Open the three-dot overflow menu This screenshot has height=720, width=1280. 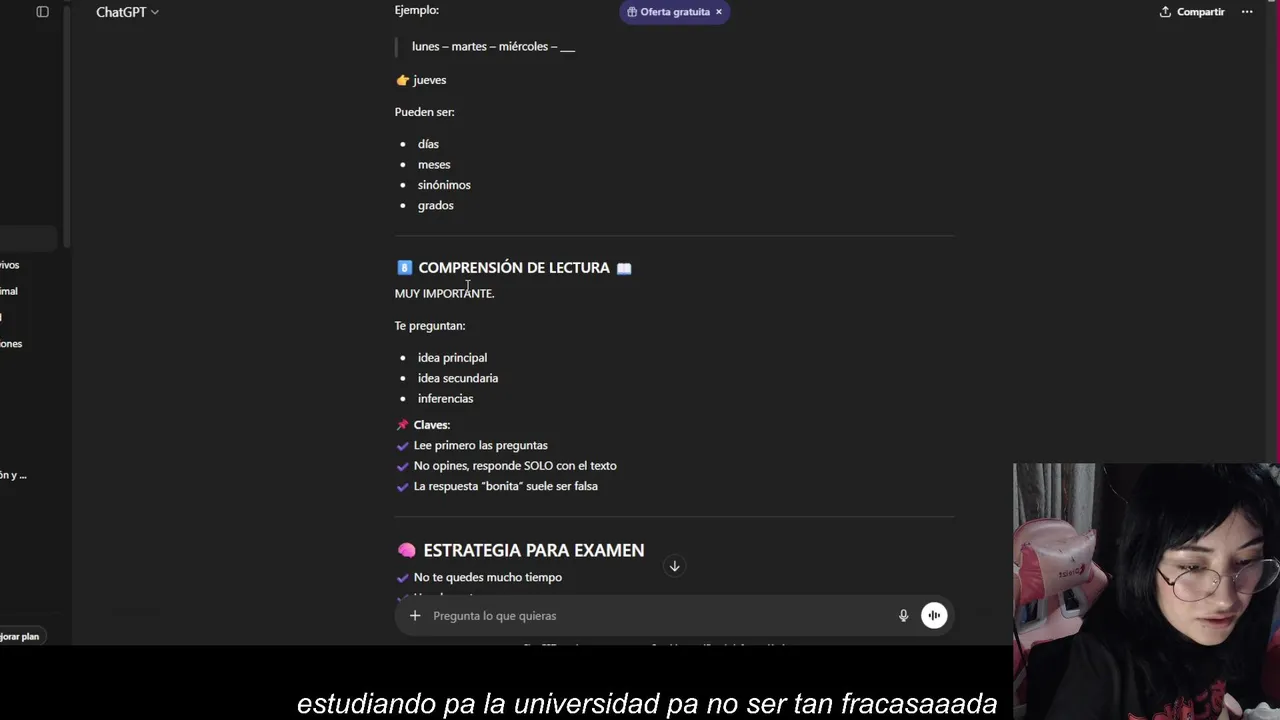click(1247, 12)
